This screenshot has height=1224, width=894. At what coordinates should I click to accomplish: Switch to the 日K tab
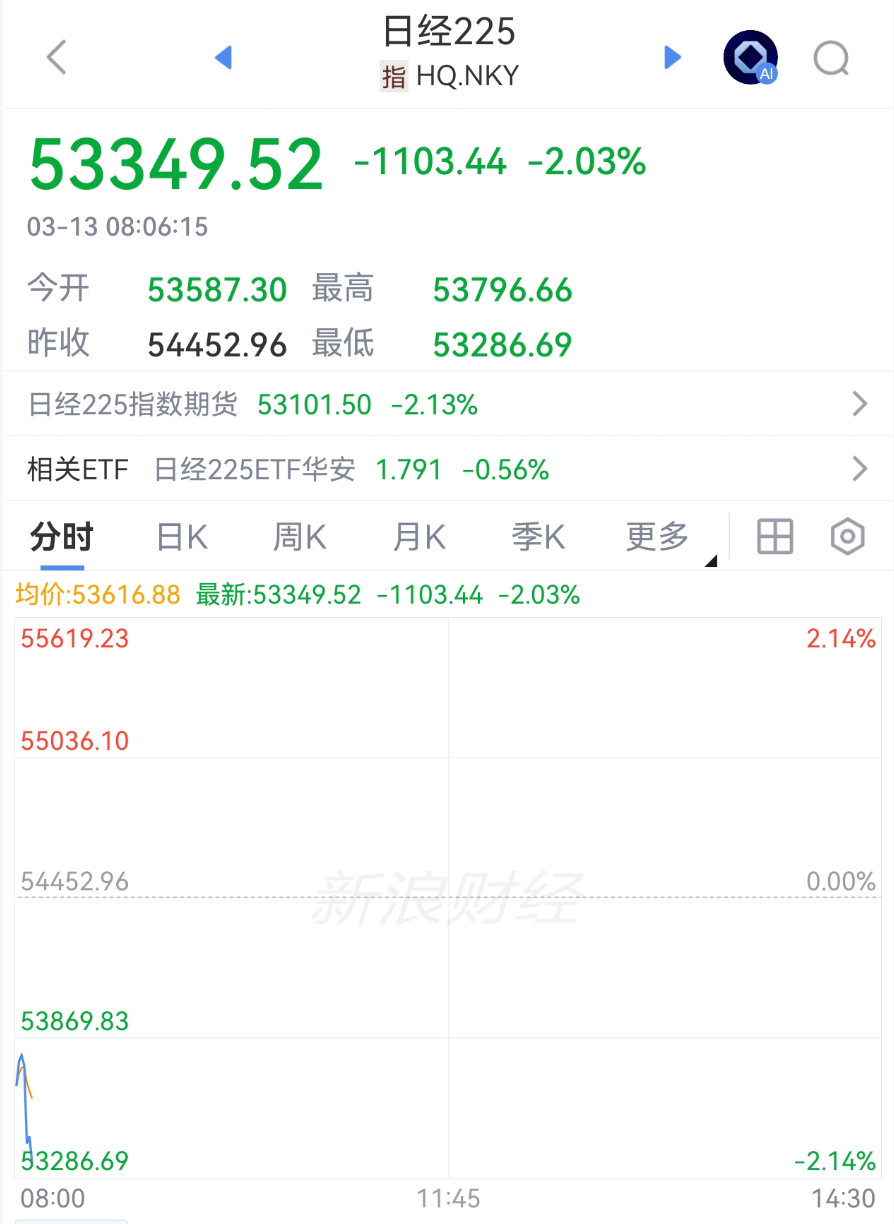180,536
